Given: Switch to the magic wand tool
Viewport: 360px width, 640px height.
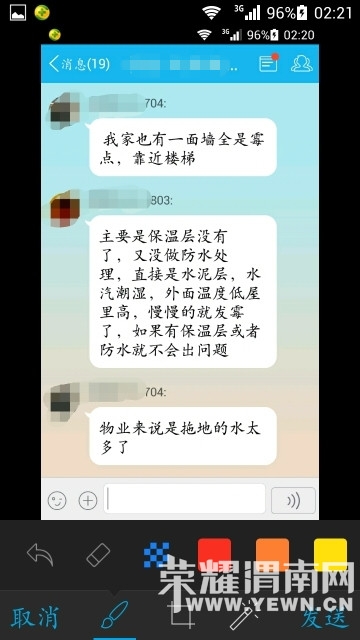Looking at the screenshot, I should pyautogui.click(x=244, y=616).
